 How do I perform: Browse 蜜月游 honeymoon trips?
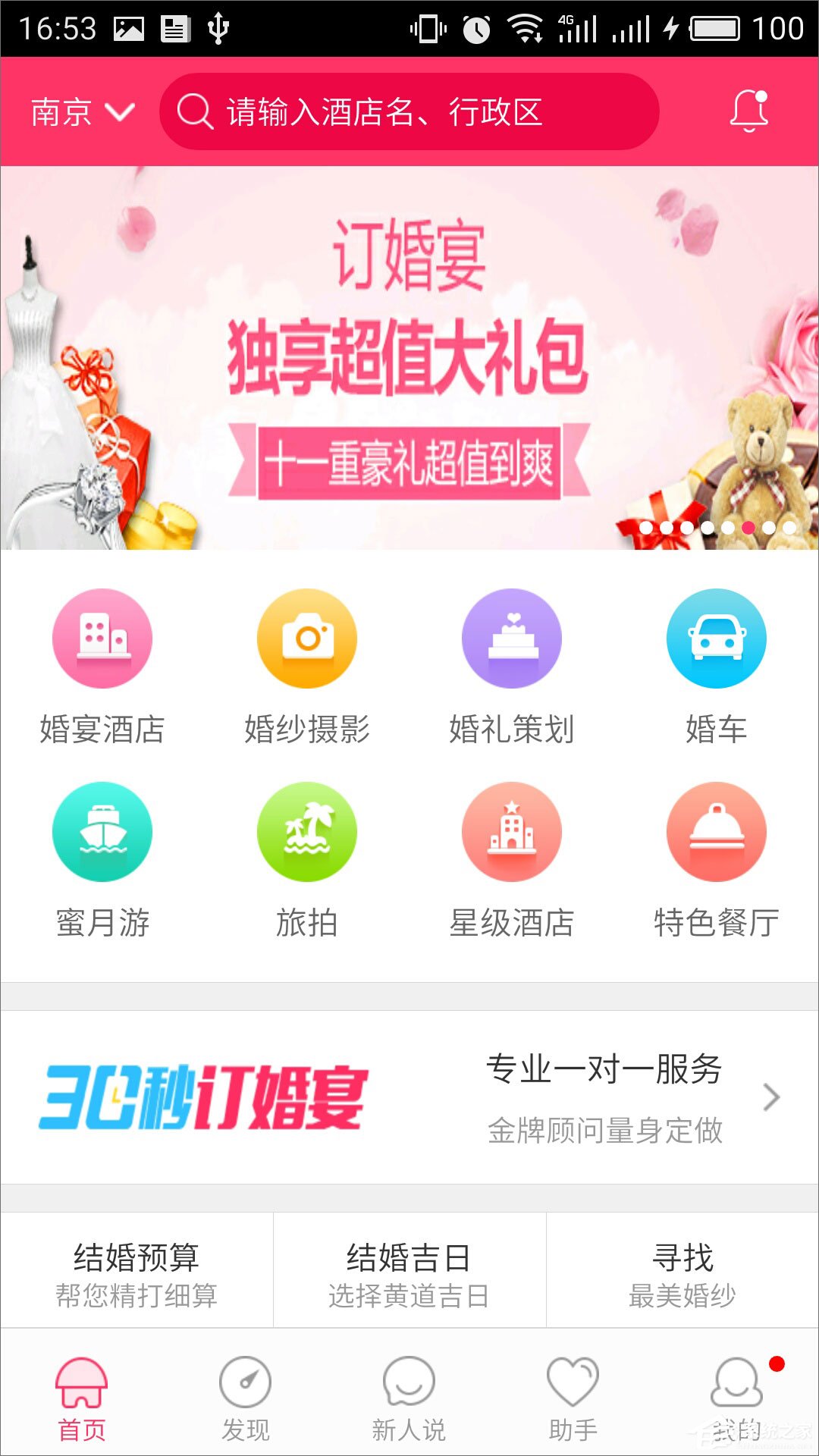(x=102, y=858)
